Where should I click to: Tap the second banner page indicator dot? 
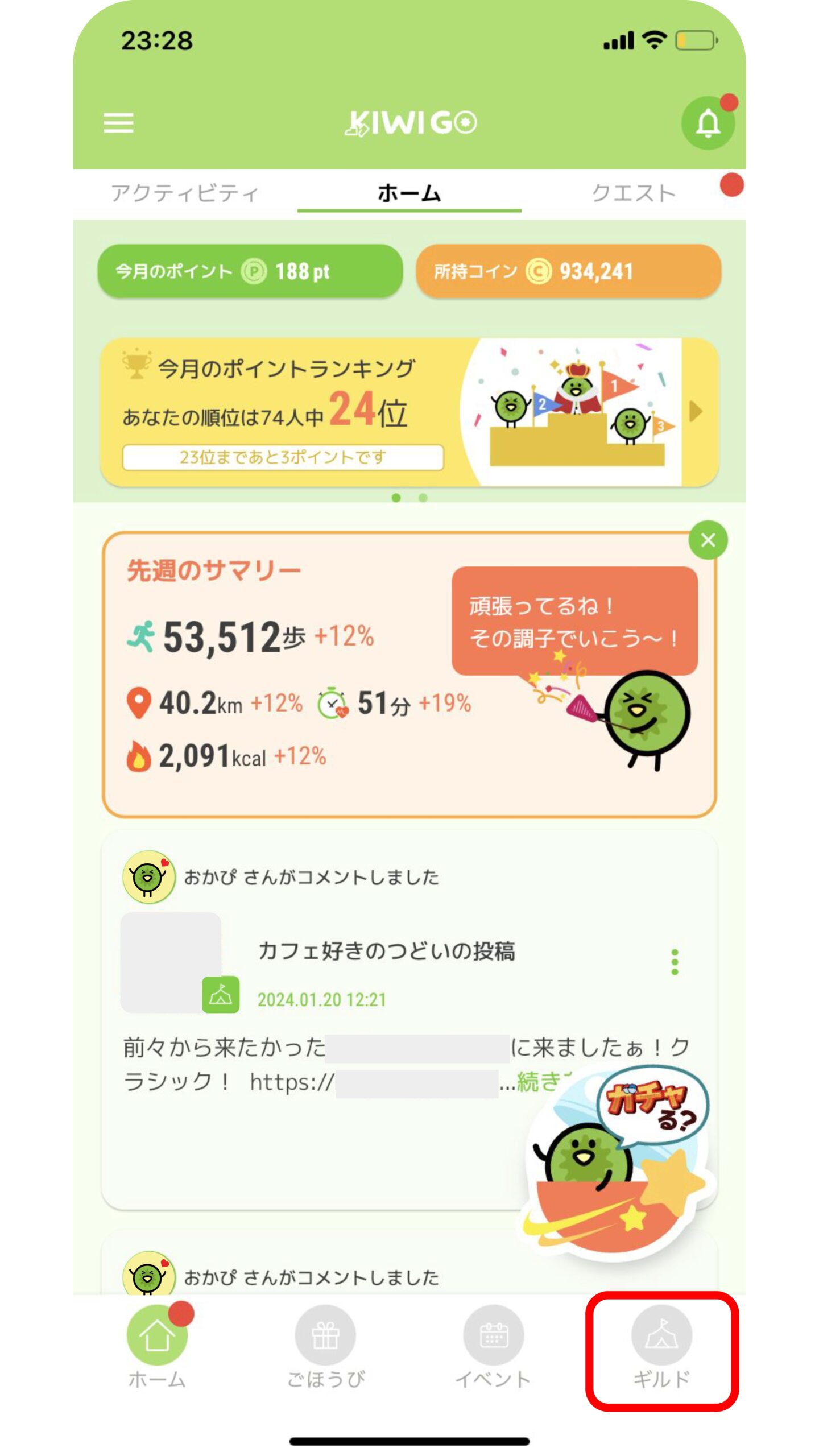click(423, 498)
